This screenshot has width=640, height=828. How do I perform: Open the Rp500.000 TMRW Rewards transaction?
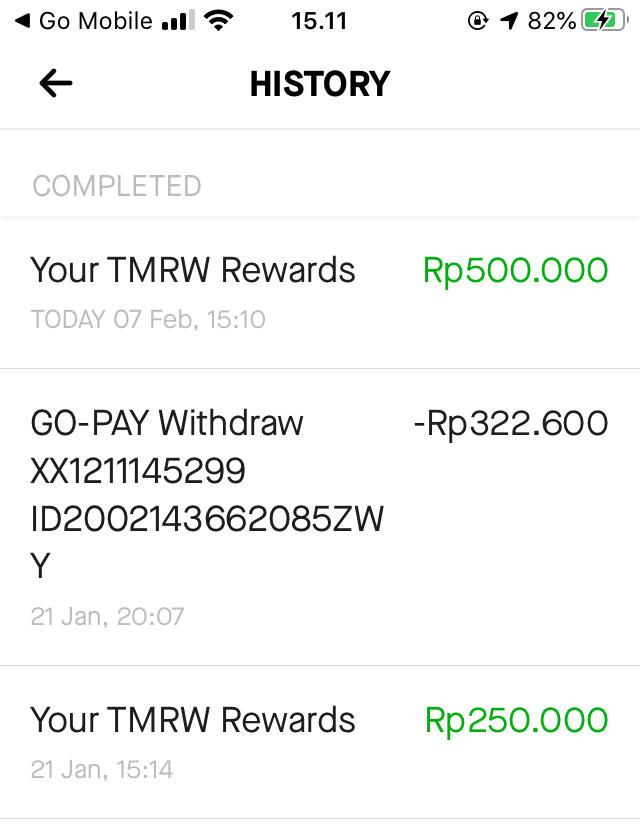coord(318,292)
